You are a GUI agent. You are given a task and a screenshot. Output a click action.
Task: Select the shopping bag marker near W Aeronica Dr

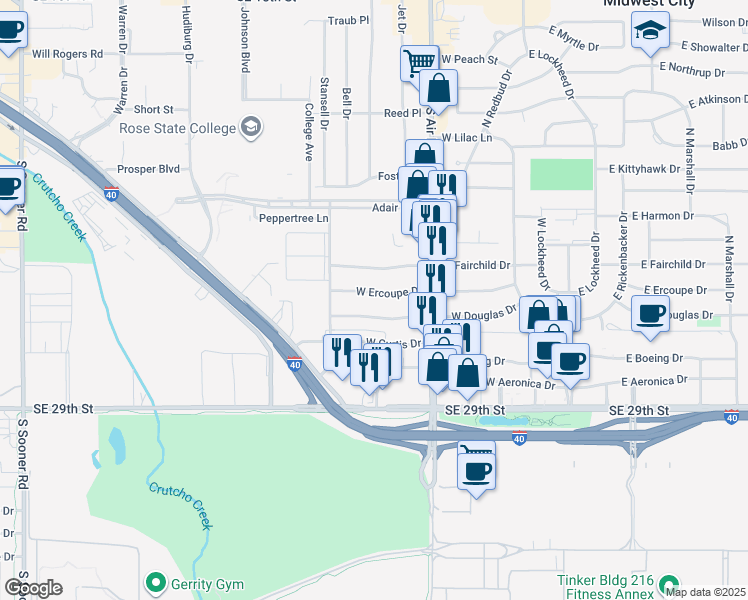point(468,375)
